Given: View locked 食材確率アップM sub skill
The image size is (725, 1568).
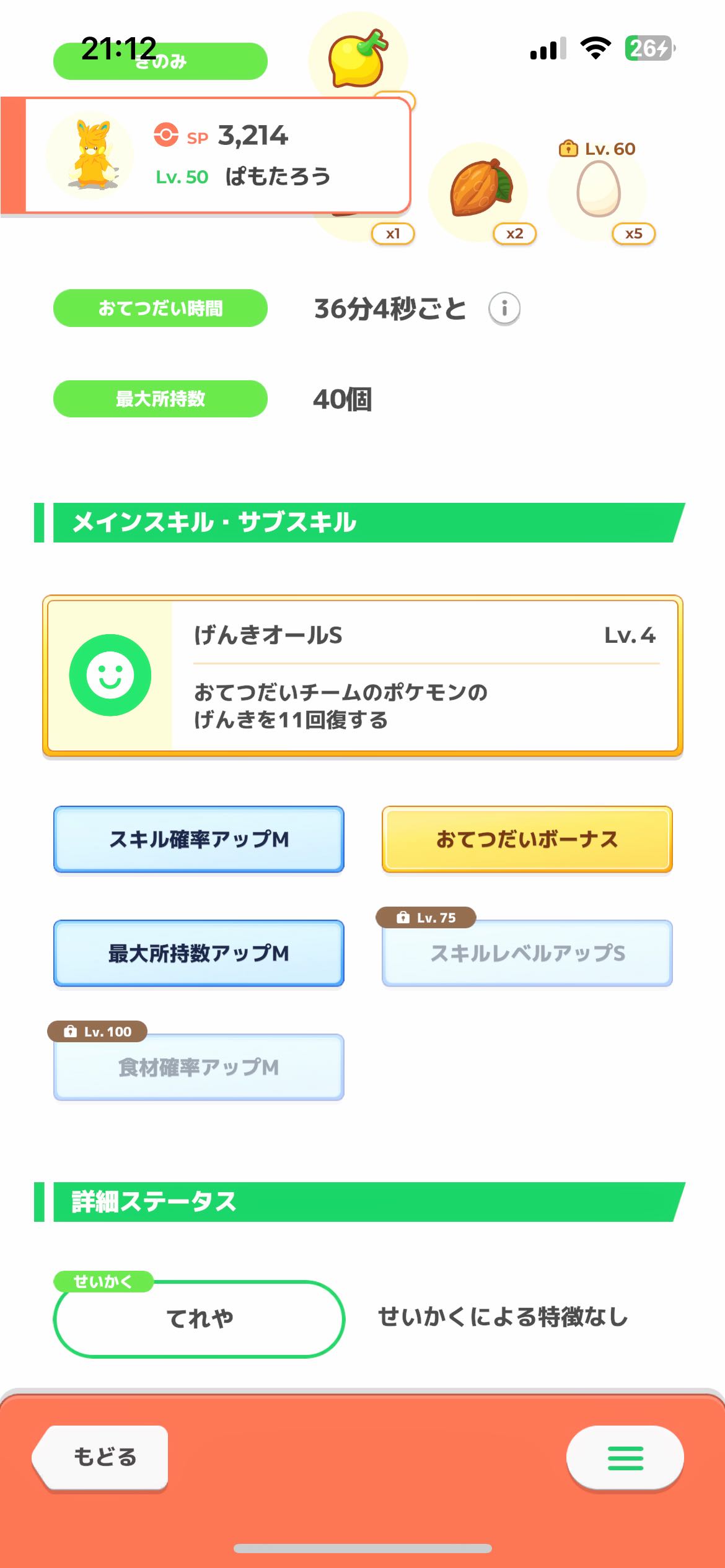Looking at the screenshot, I should (x=199, y=1067).
